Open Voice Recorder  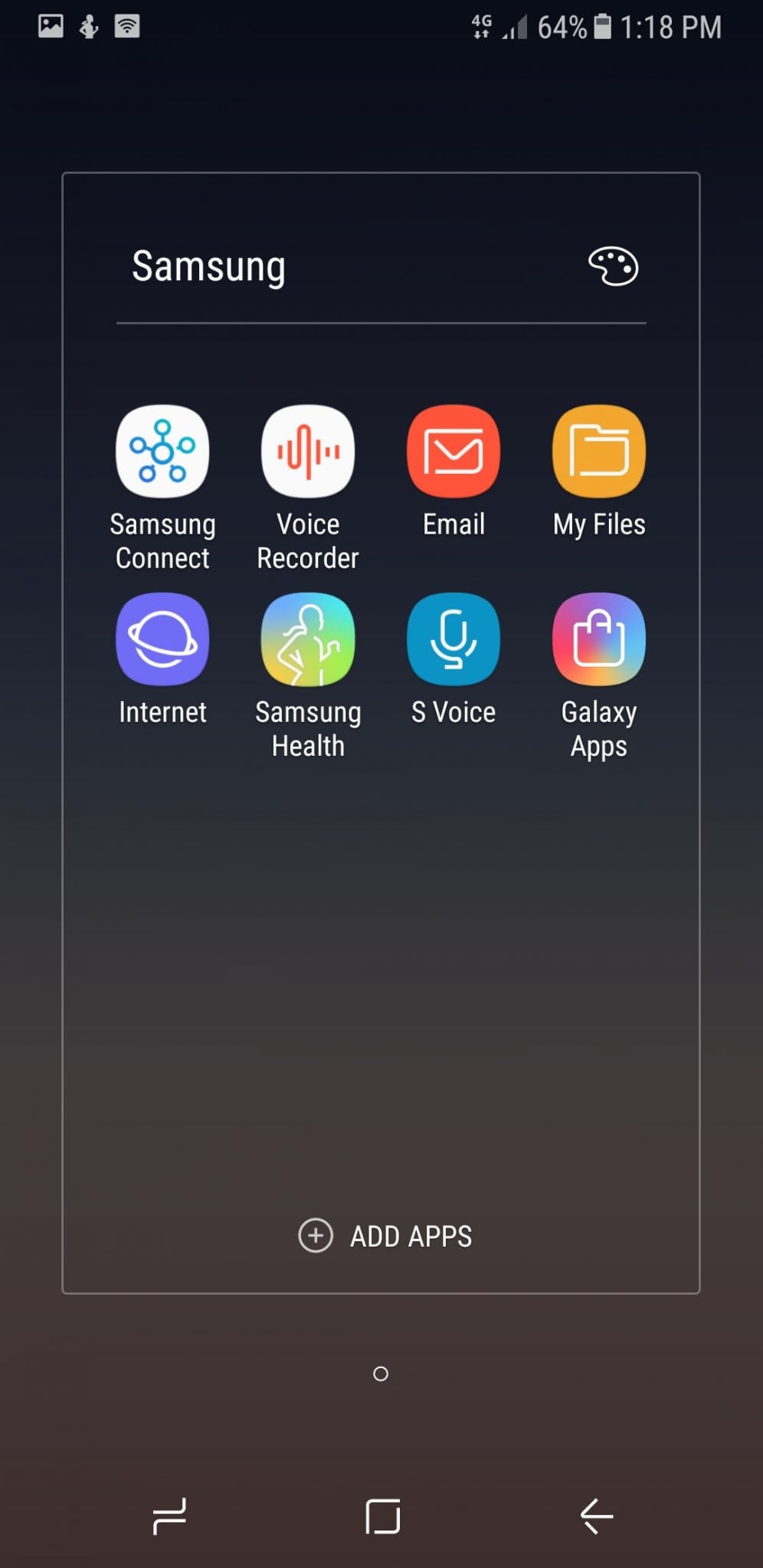(308, 452)
